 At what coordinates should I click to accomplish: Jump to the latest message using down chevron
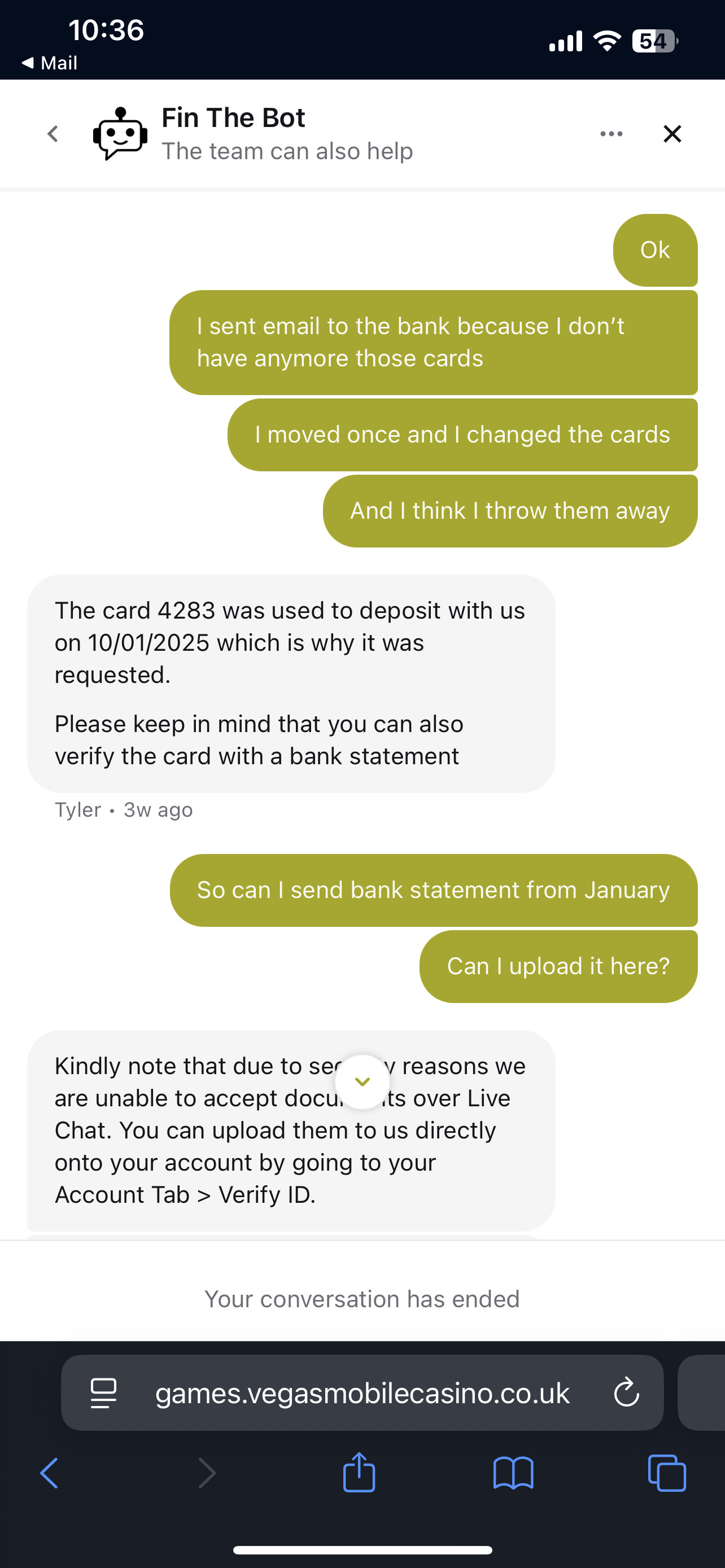tap(362, 1081)
